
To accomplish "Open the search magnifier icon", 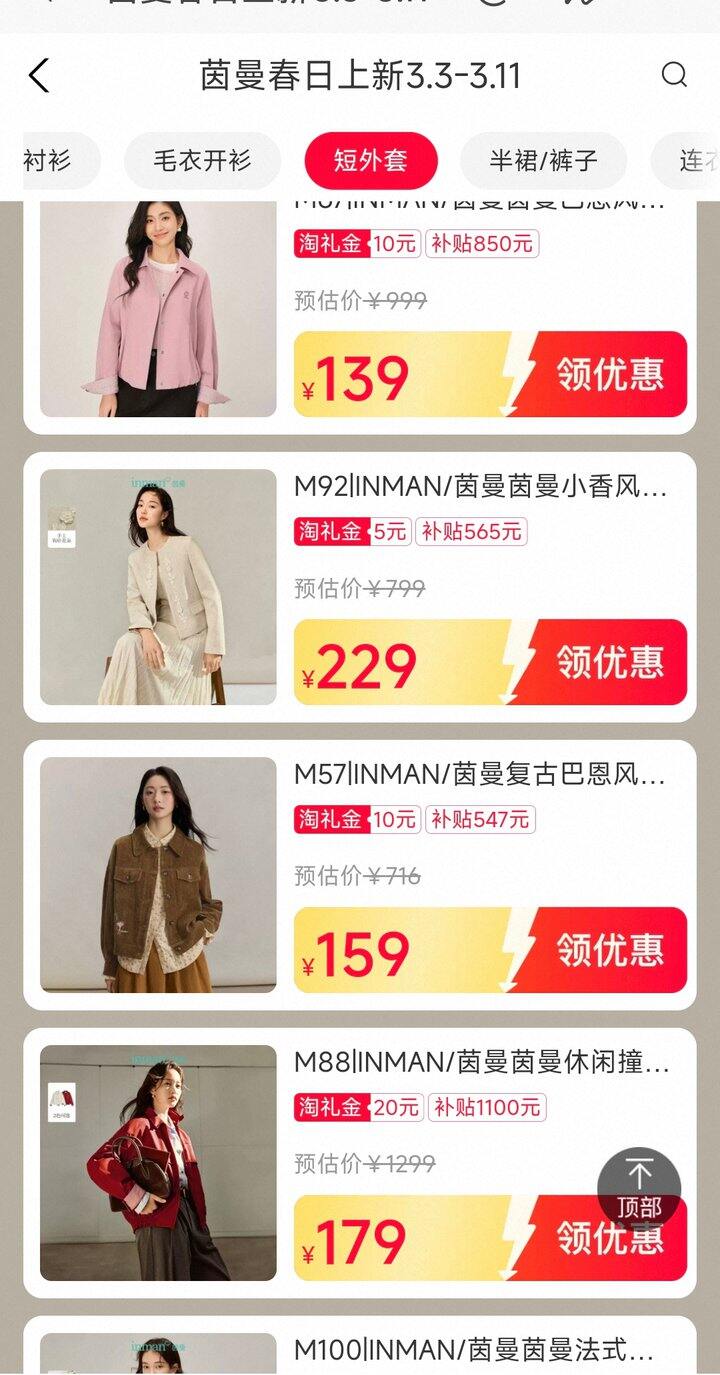I will click(674, 76).
